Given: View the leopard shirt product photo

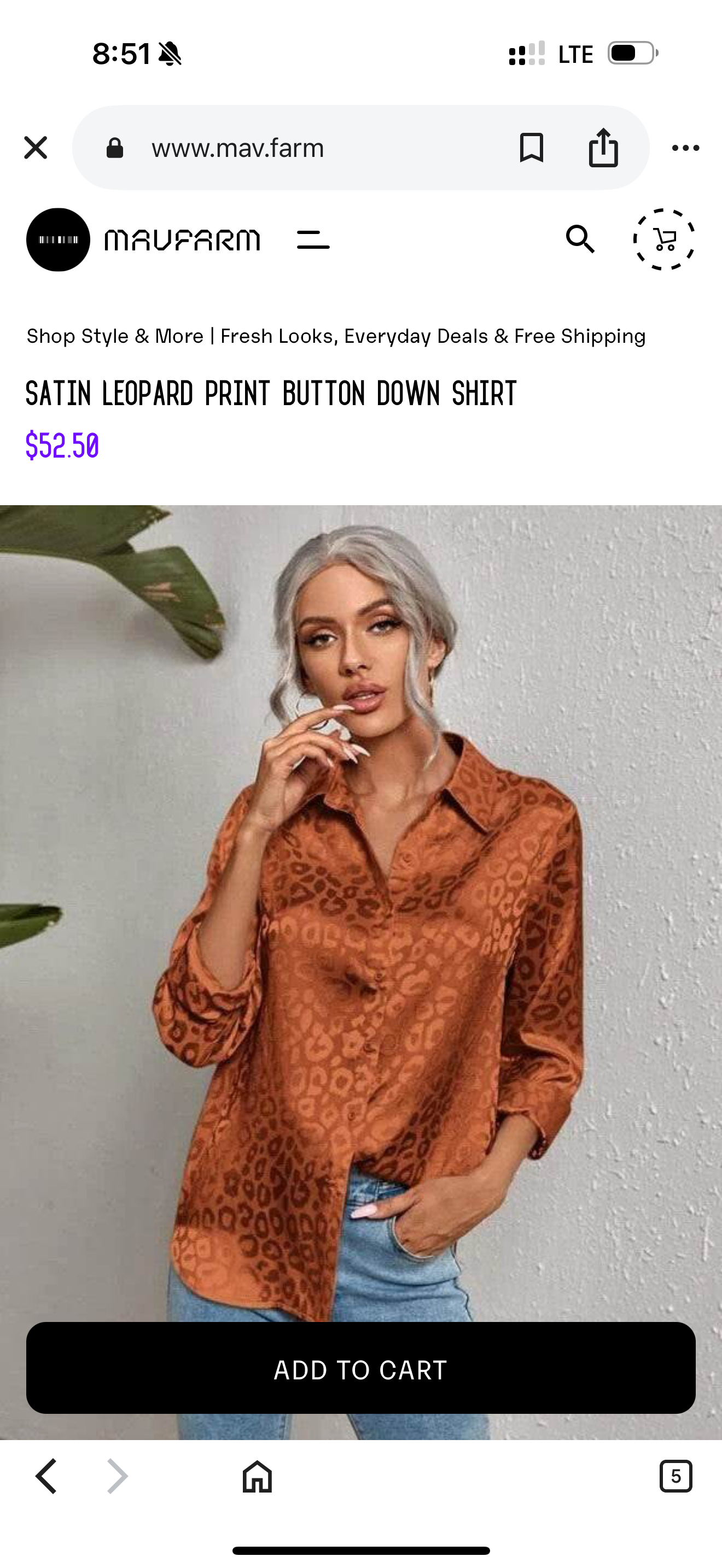Looking at the screenshot, I should tap(360, 913).
